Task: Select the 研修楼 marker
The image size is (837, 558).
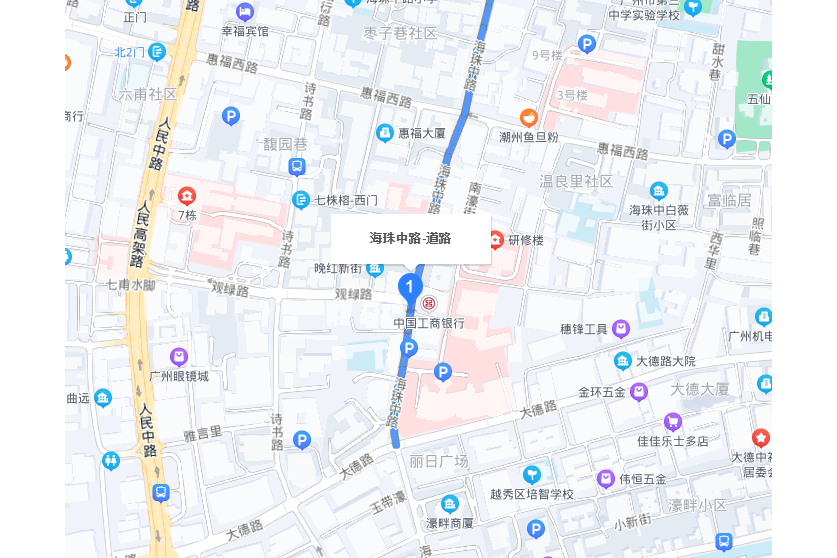Action: click(x=496, y=240)
